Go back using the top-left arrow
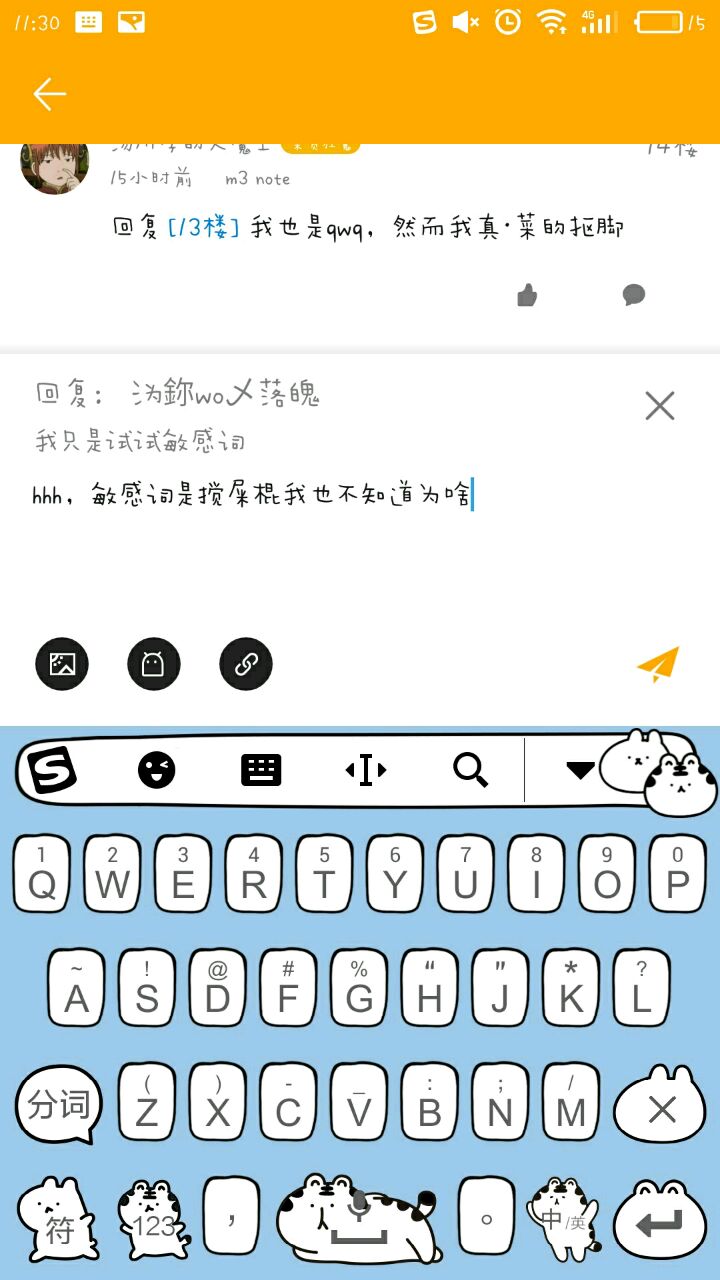The height and width of the screenshot is (1280, 720). [x=49, y=94]
